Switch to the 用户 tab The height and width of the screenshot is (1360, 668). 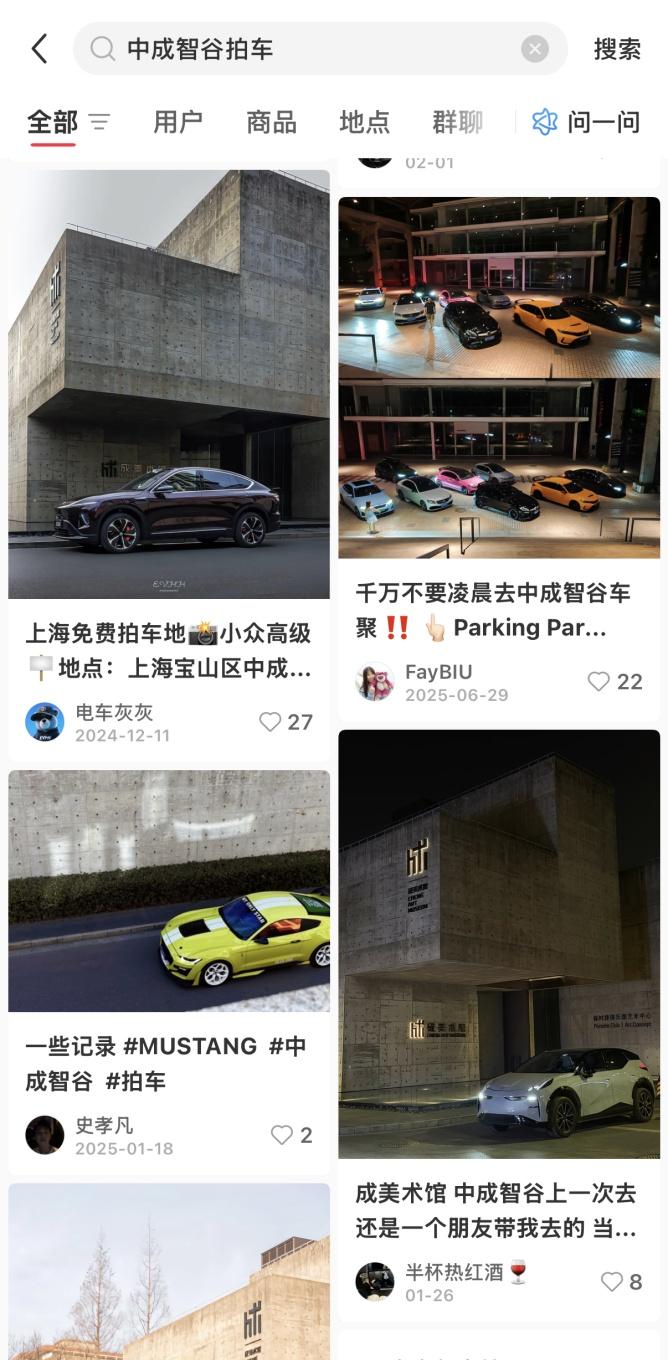pyautogui.click(x=178, y=122)
